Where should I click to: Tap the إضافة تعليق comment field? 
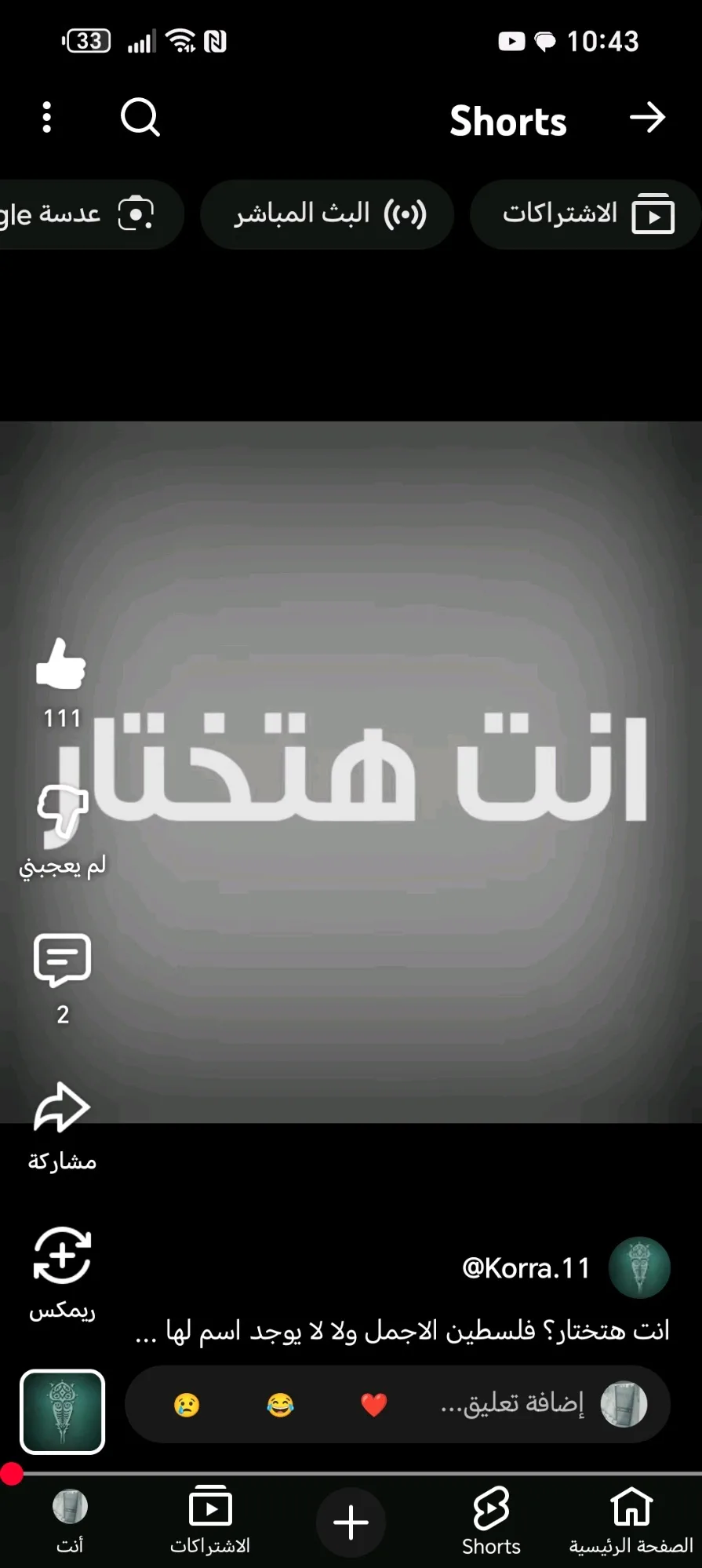point(514,1404)
